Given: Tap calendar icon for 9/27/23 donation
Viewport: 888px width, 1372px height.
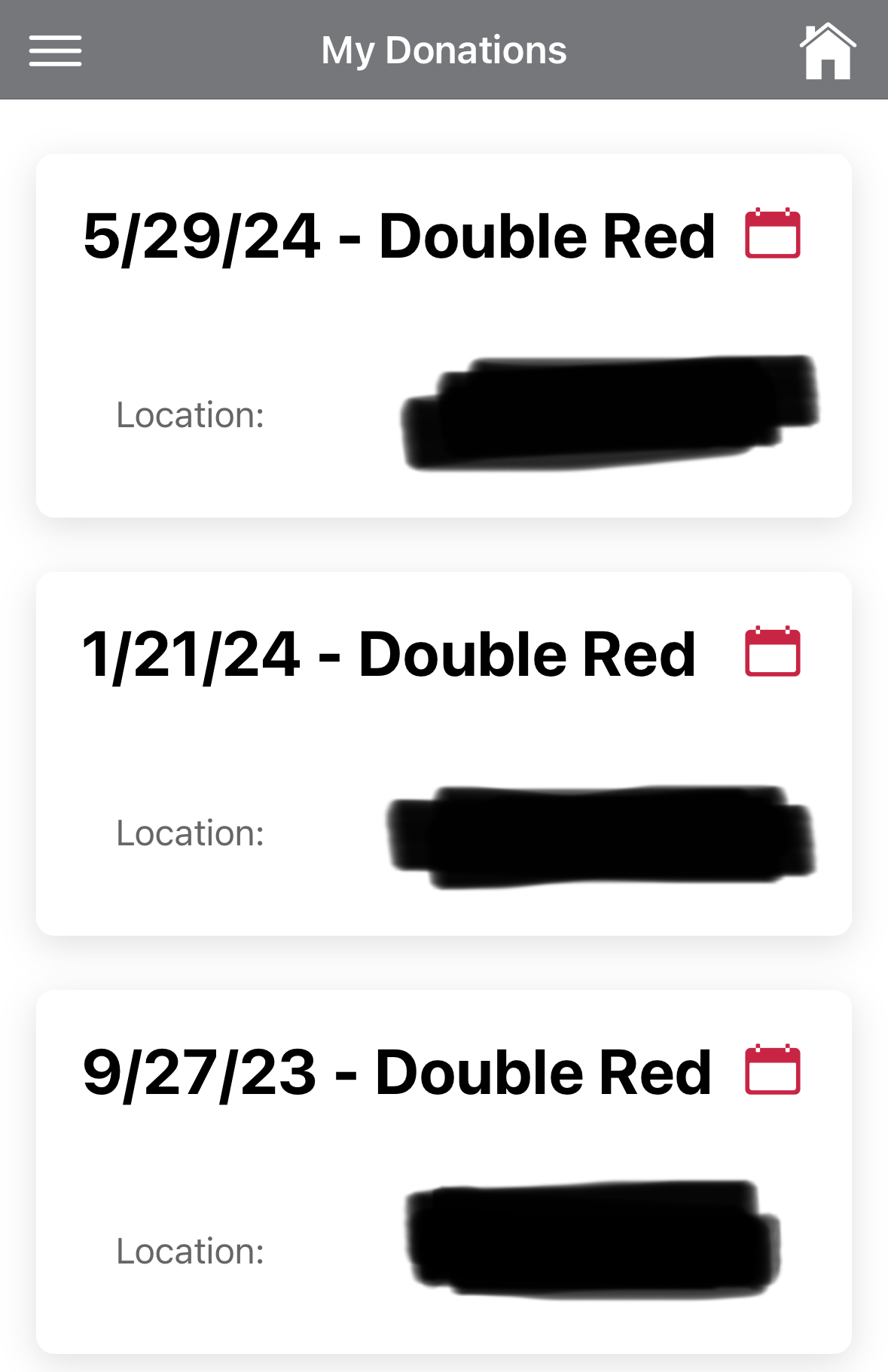Looking at the screenshot, I should tap(772, 1070).
